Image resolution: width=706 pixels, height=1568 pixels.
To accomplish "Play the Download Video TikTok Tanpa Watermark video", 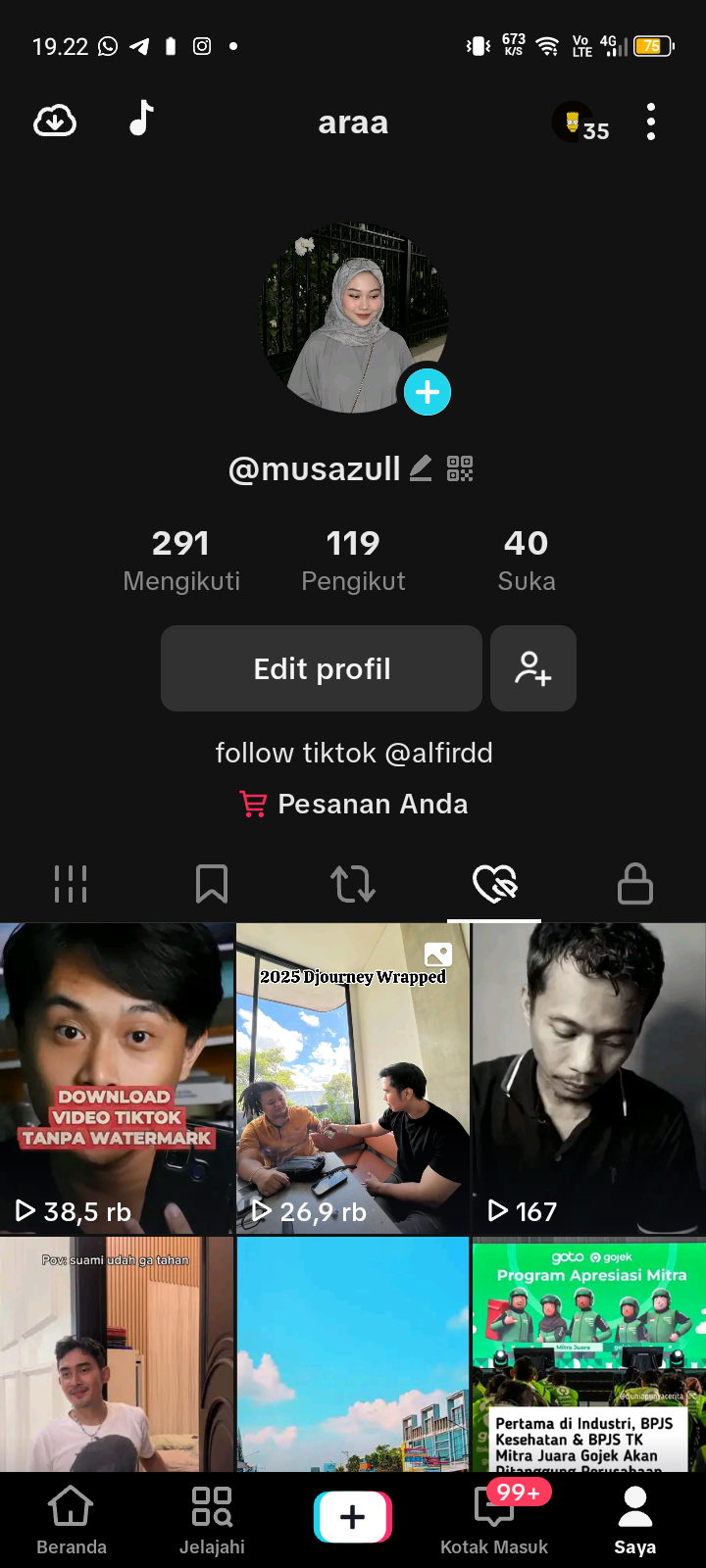I will coord(118,1078).
